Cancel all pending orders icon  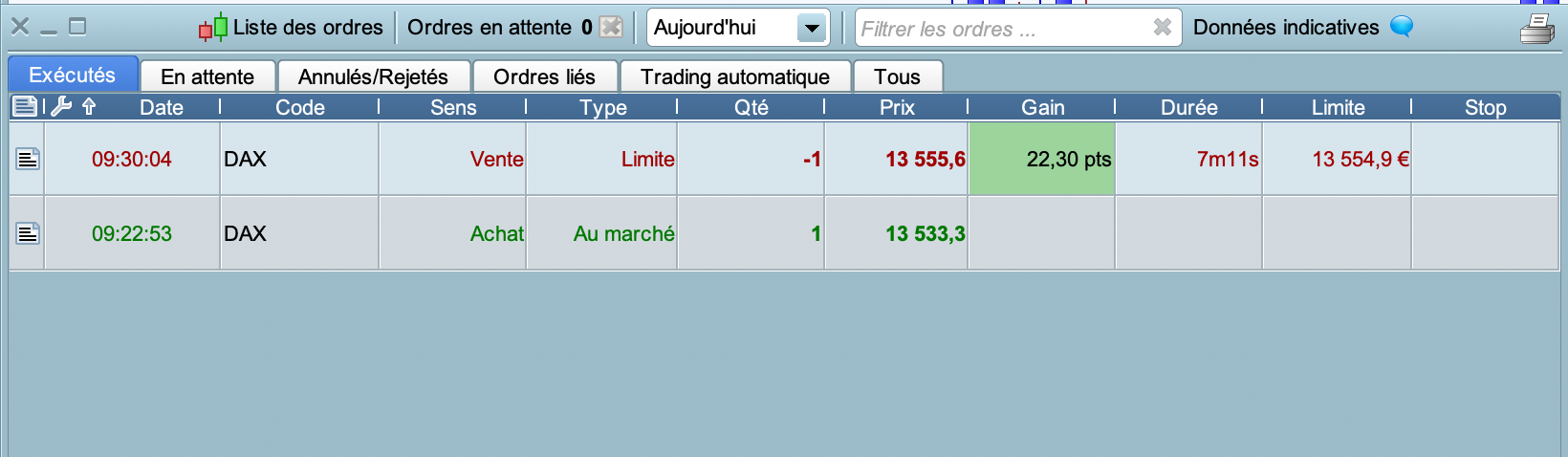(611, 27)
